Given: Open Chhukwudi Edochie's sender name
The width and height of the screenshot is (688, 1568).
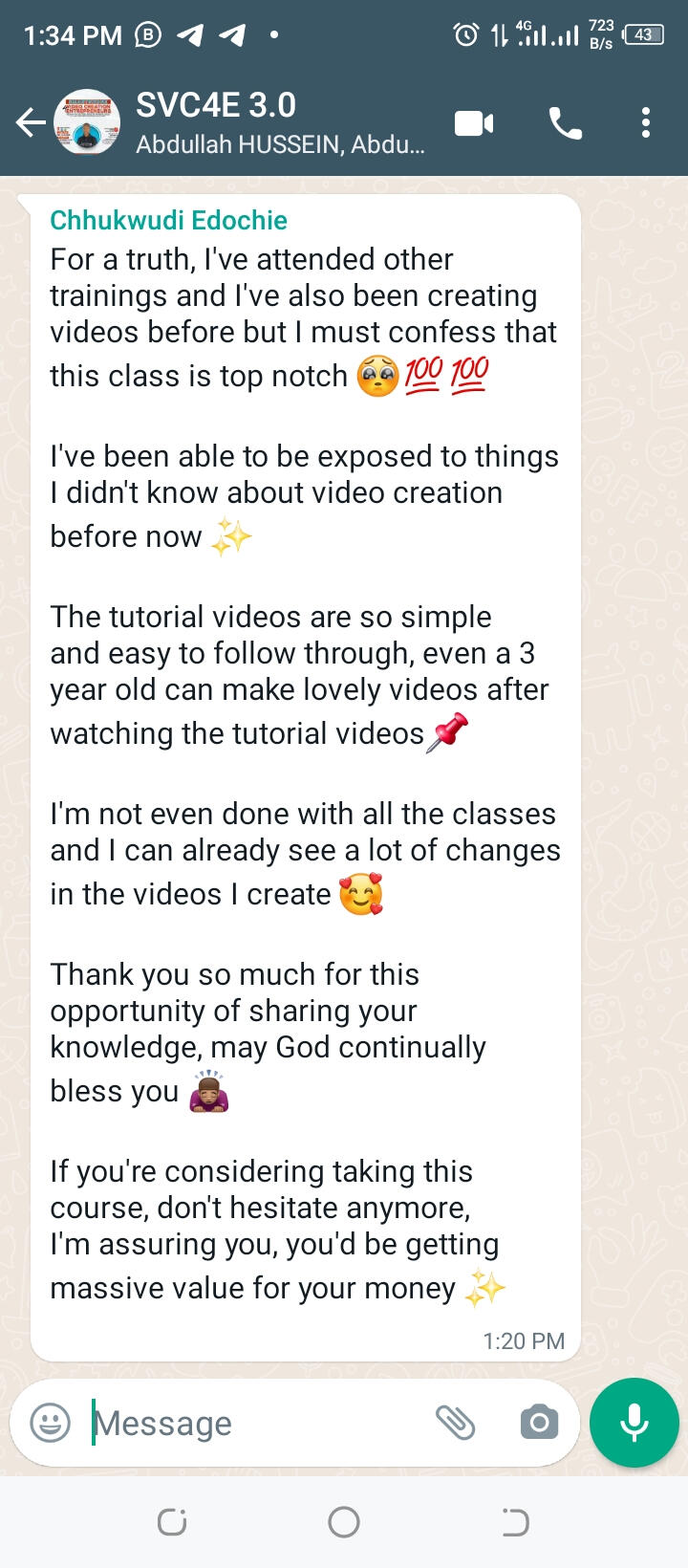Looking at the screenshot, I should (168, 221).
